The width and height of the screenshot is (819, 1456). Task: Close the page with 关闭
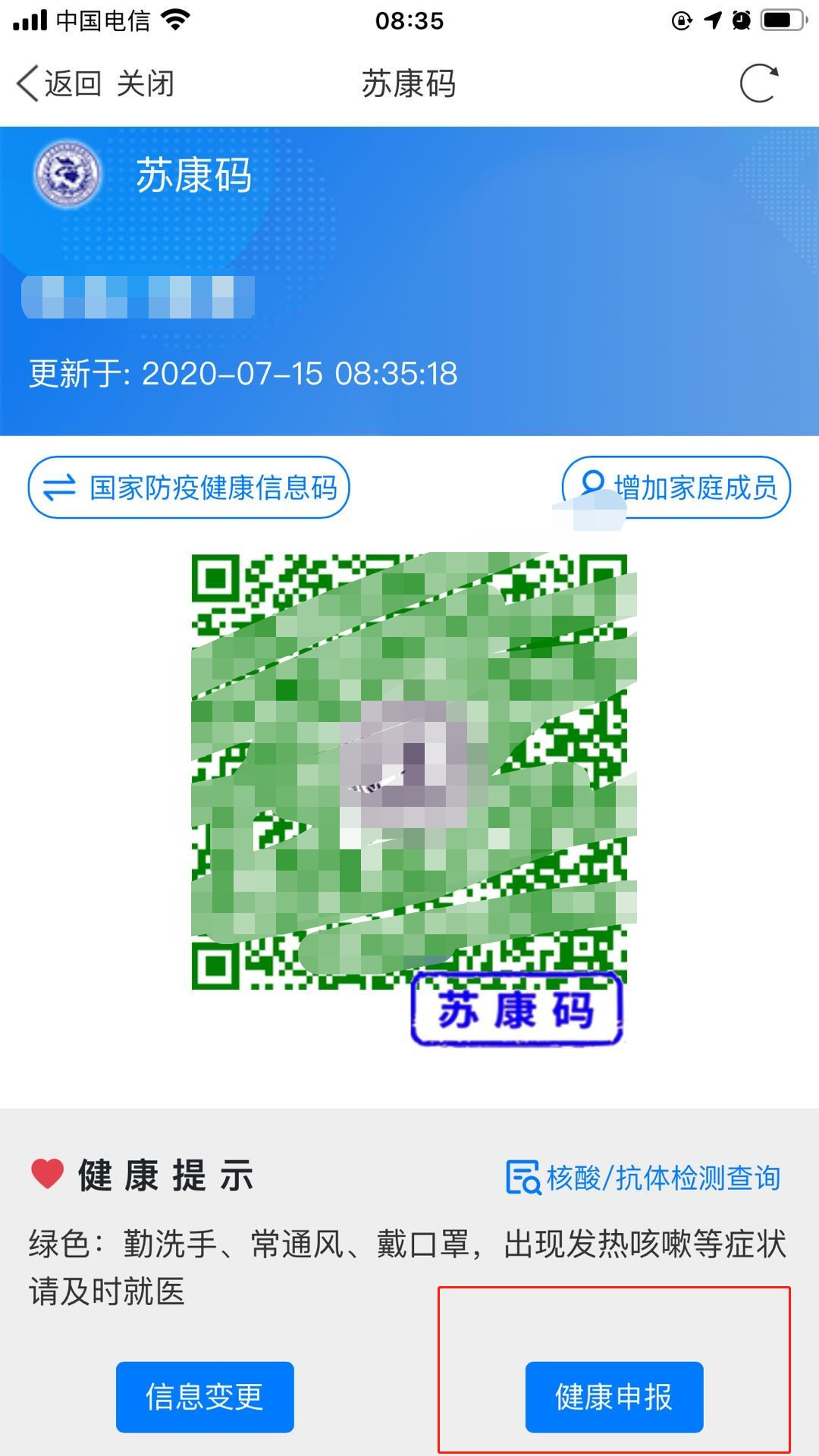click(x=145, y=83)
